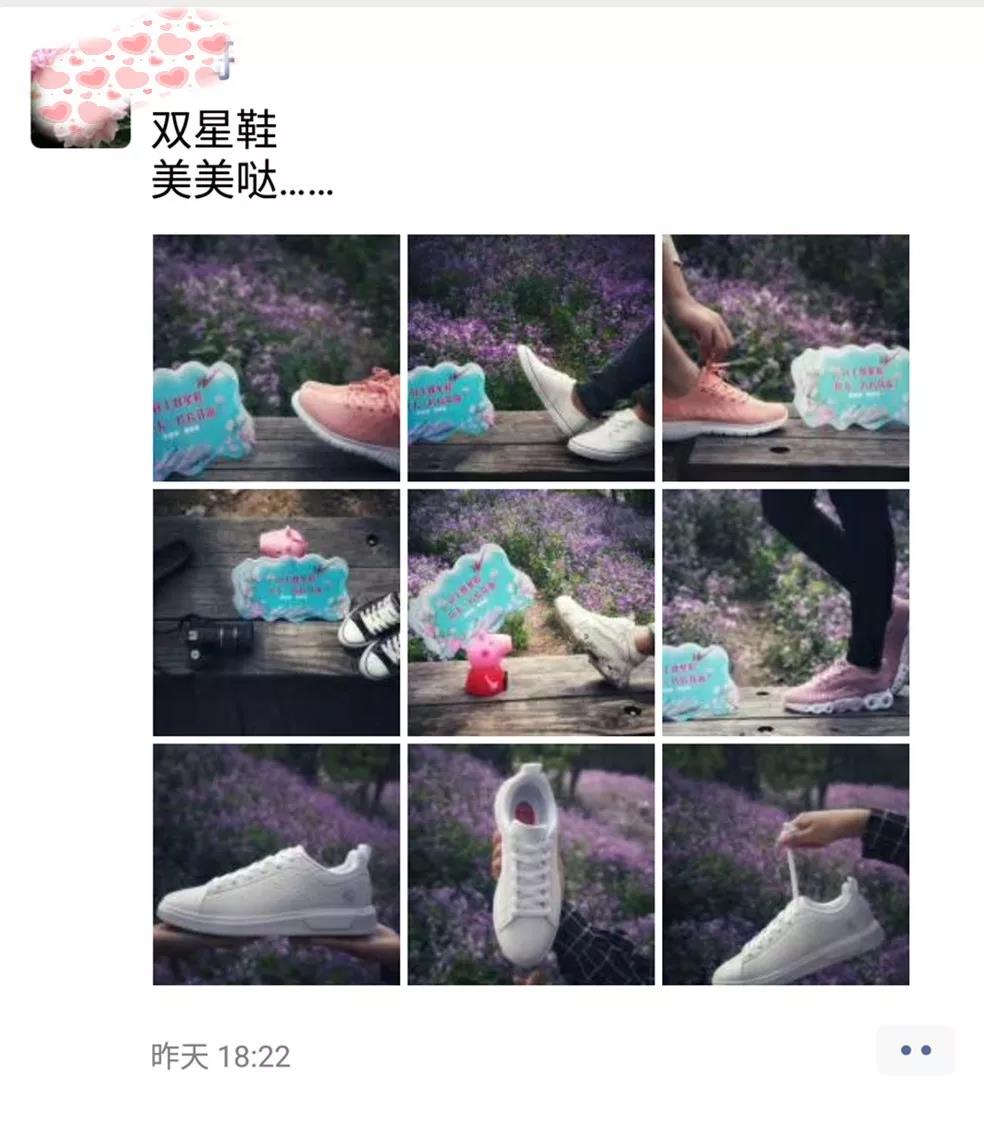The height and width of the screenshot is (1125, 984).
Task: View photo of white sneaker held by laces
Action: click(x=785, y=865)
